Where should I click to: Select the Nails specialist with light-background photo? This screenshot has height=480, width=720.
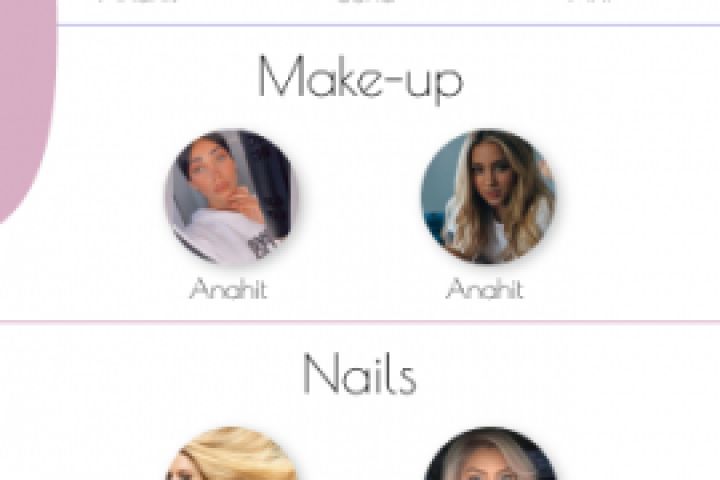pyautogui.click(x=229, y=457)
